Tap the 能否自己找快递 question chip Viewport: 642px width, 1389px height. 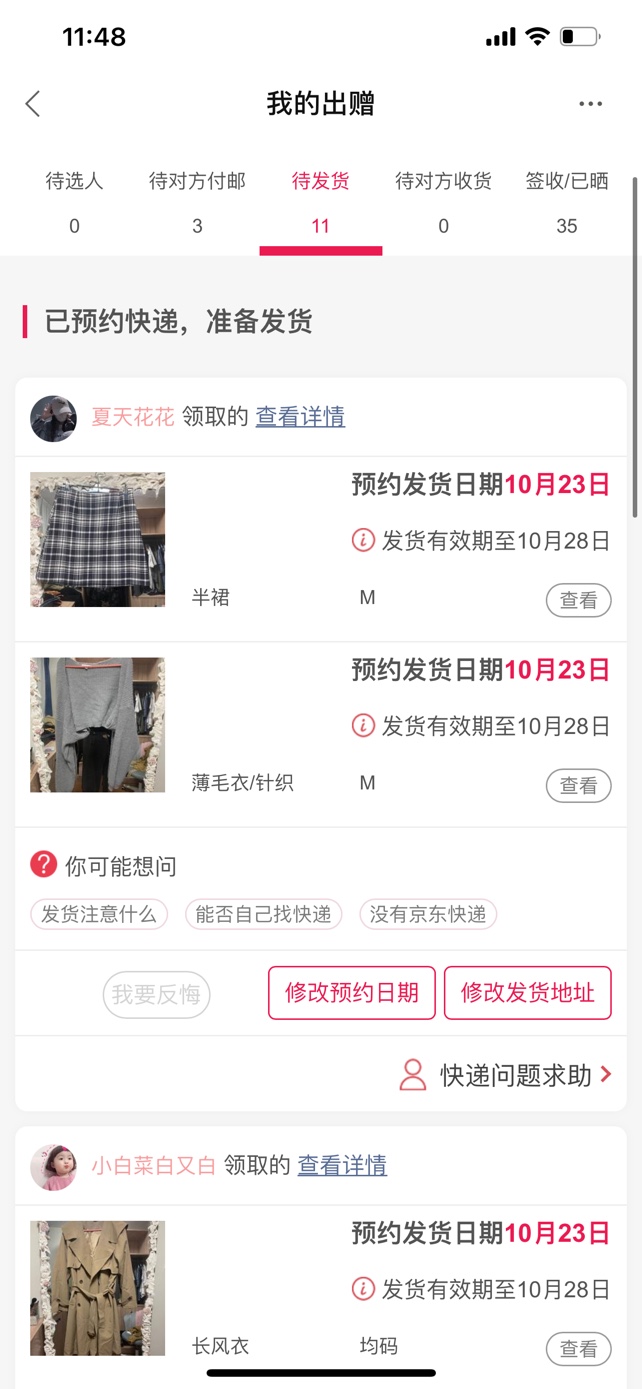pos(263,914)
